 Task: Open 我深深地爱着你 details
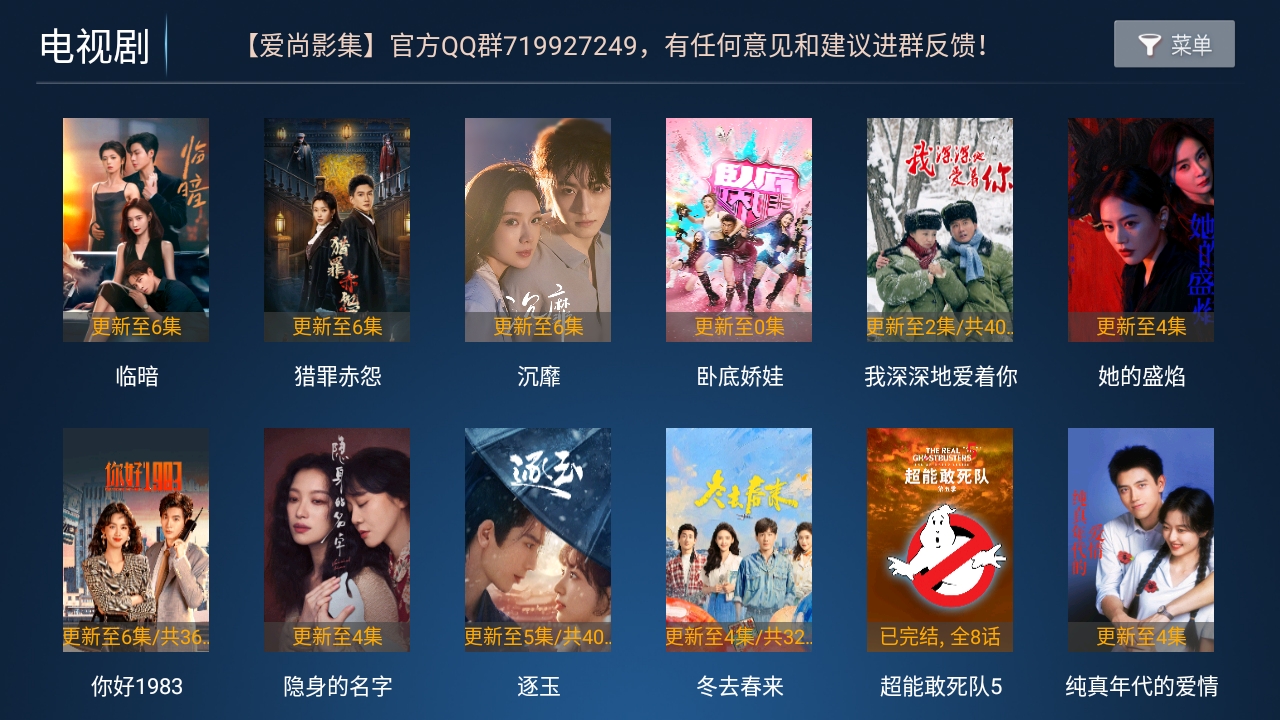coord(940,230)
